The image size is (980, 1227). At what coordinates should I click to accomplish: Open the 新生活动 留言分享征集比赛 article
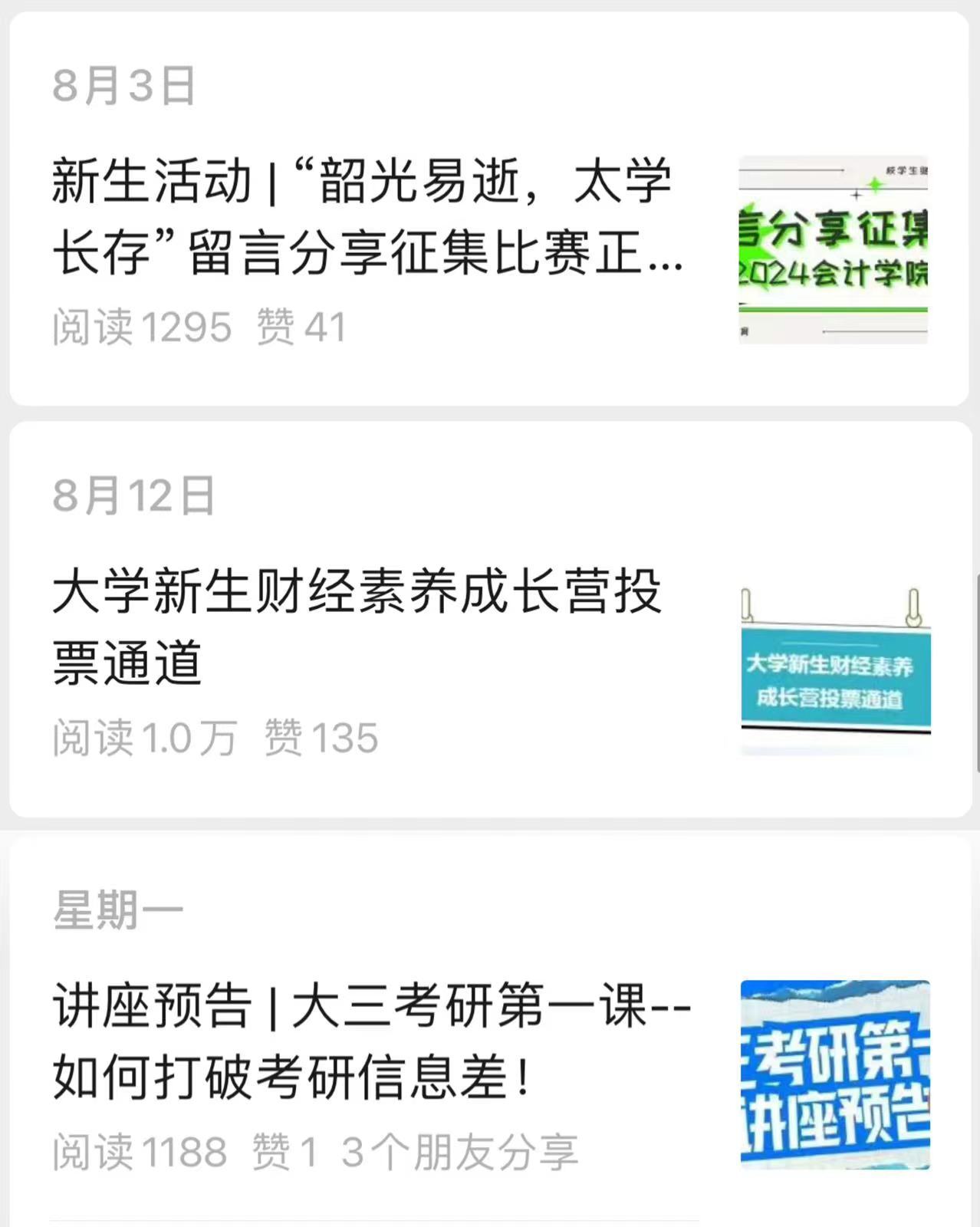[x=367, y=217]
